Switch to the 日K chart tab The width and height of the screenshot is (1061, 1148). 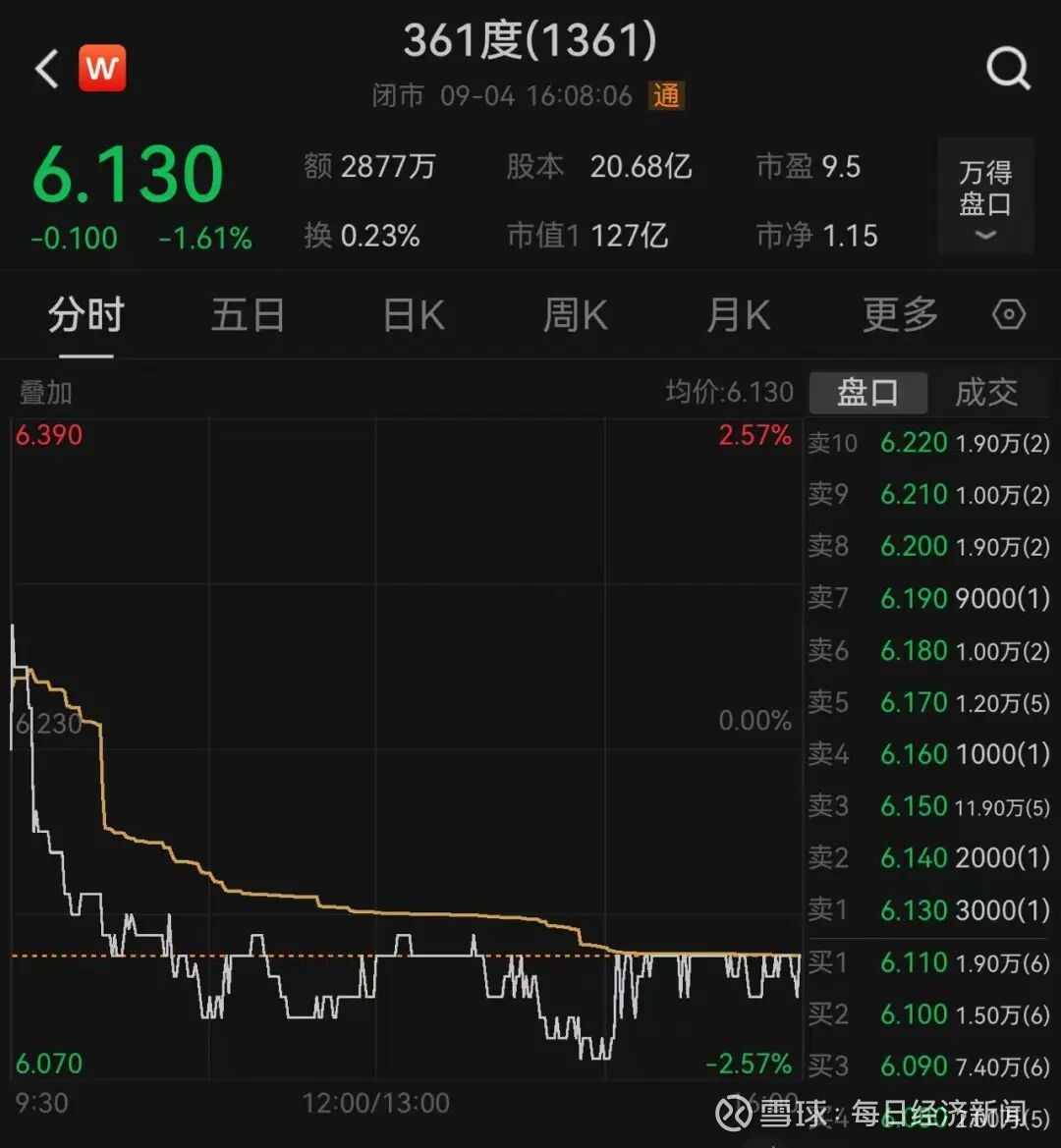[414, 316]
